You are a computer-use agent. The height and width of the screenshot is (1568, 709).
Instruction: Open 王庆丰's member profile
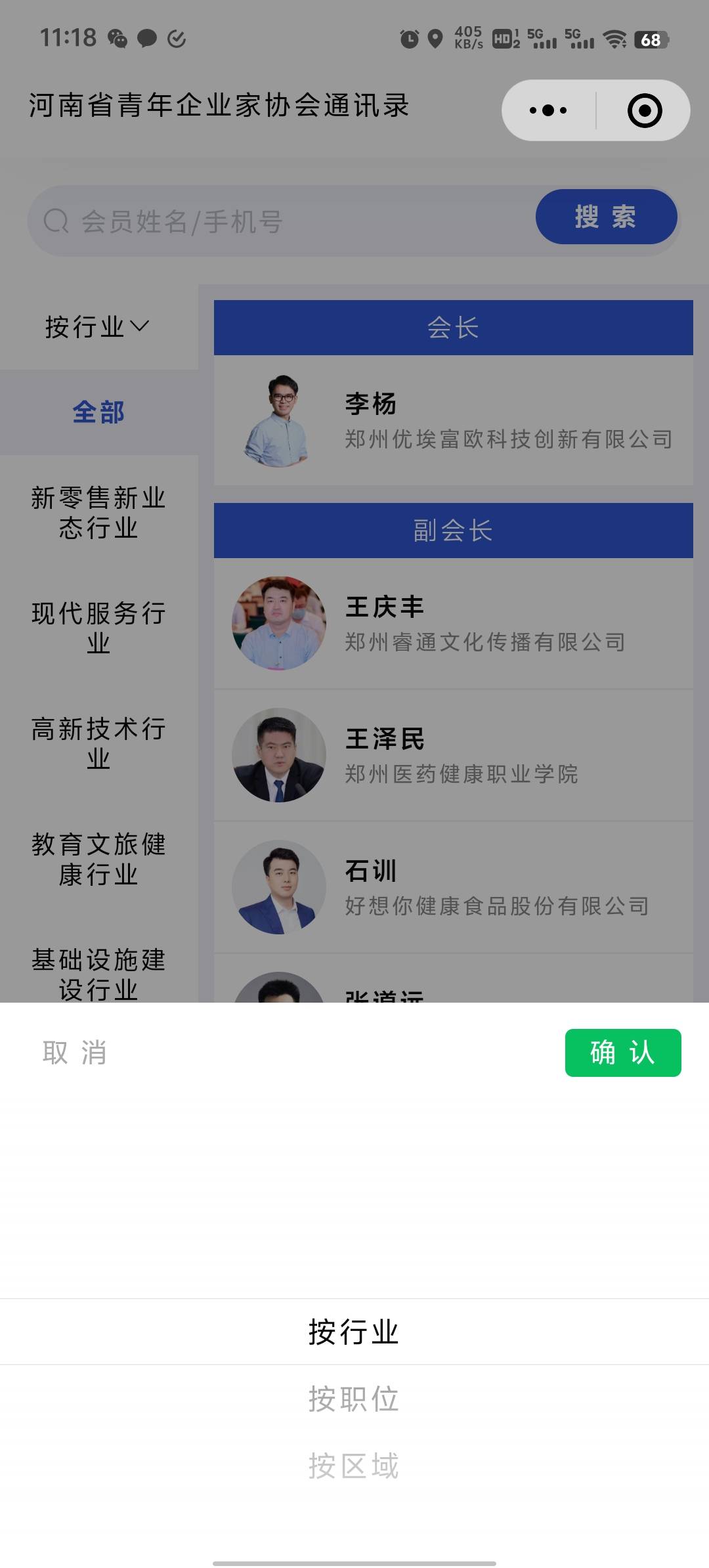[453, 624]
